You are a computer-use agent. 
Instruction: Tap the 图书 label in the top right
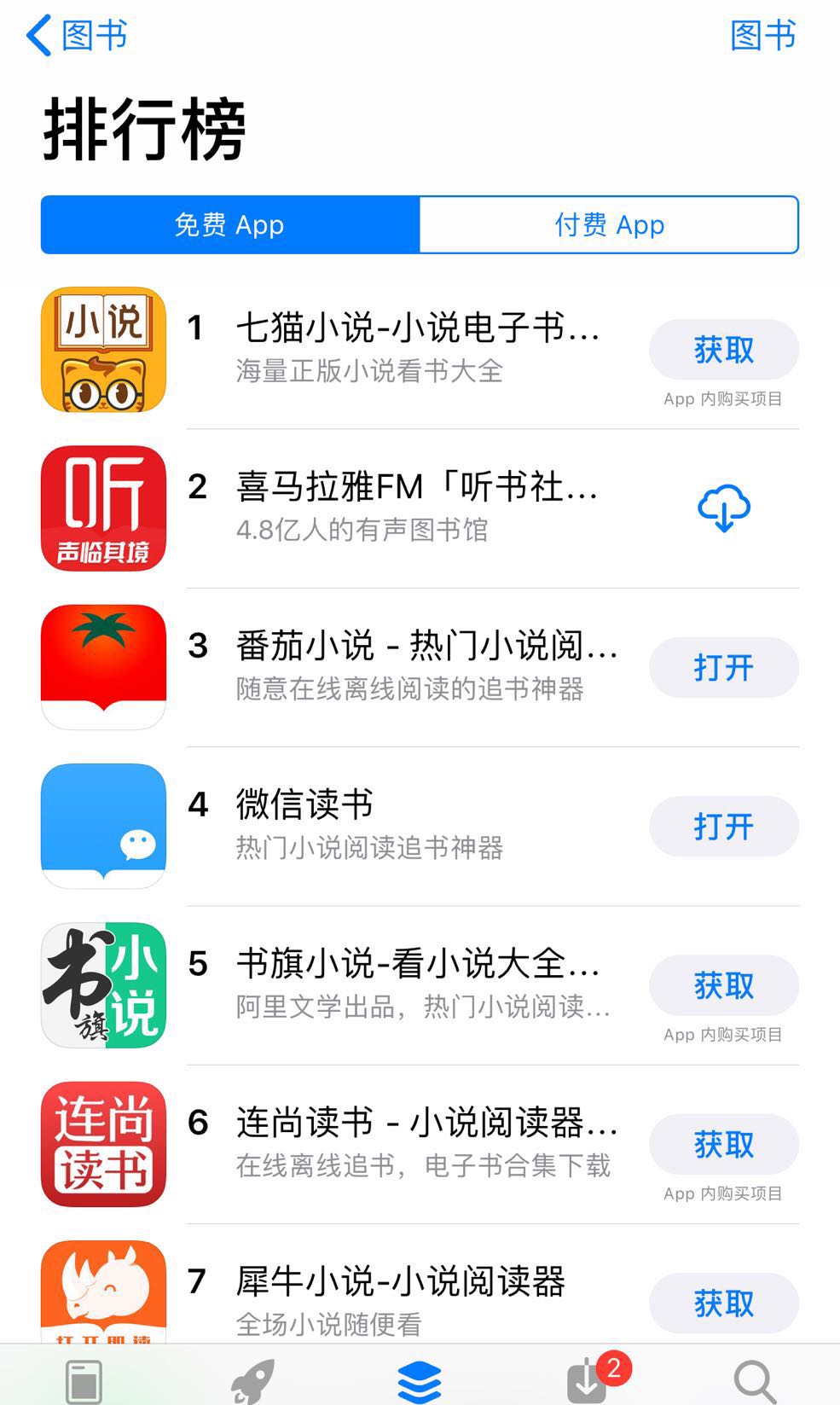point(762,36)
